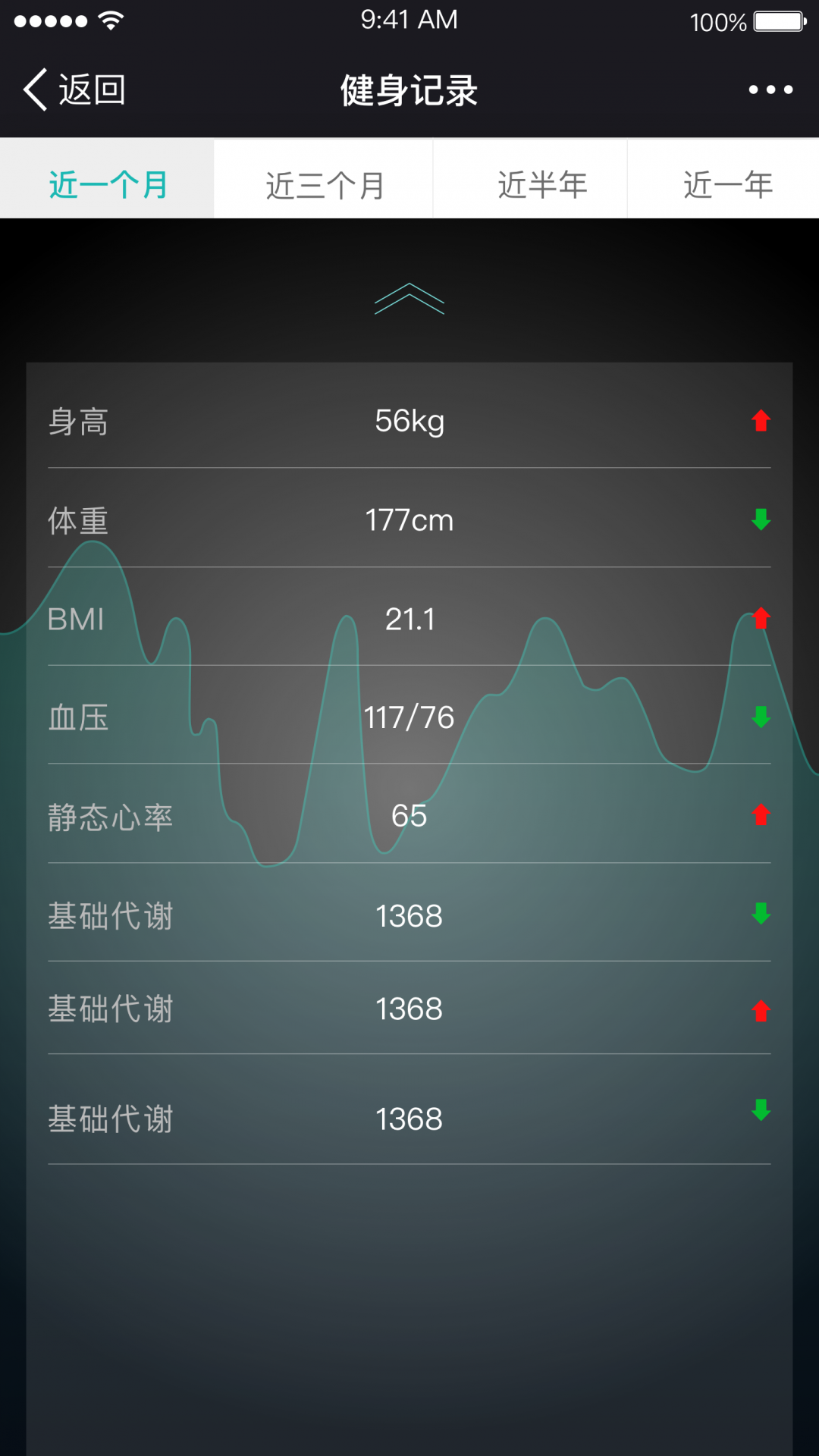Switch to the 近三个月 tab
819x1456 pixels.
[325, 184]
